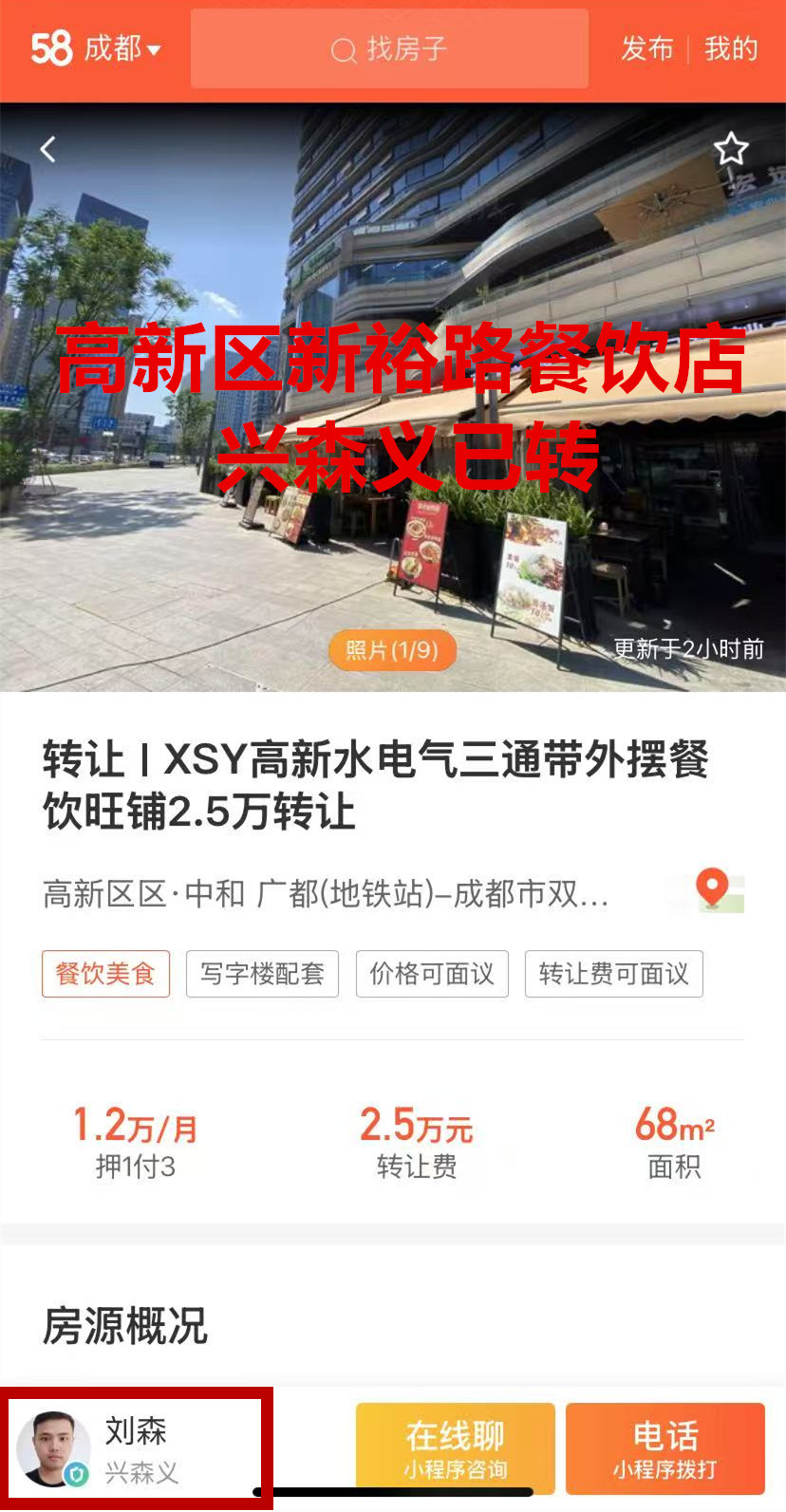Tap the 找房子 search box
Image resolution: width=786 pixels, height=1512 pixels.
coord(389,49)
